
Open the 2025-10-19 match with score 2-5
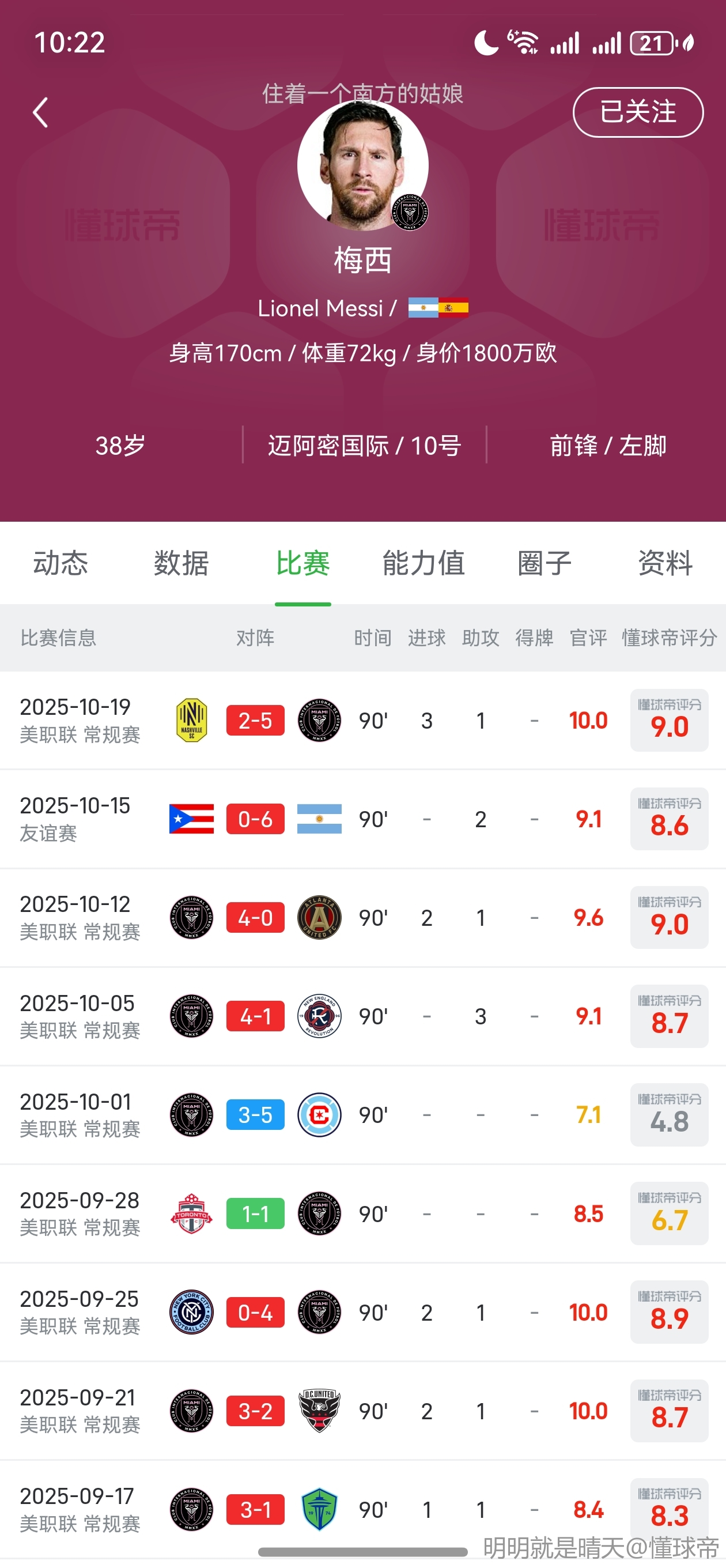(255, 721)
